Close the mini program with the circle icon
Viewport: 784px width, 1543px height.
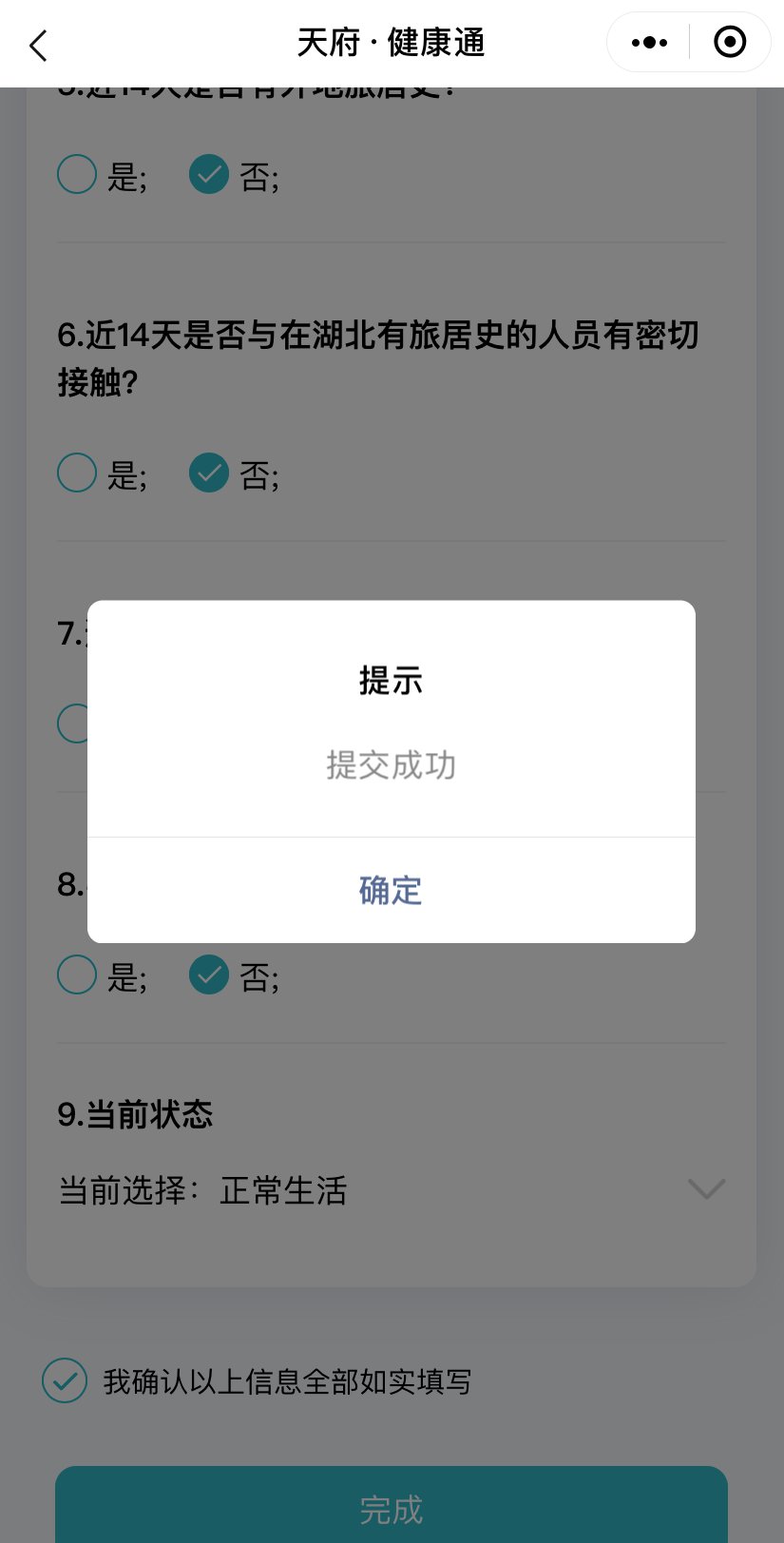point(729,43)
